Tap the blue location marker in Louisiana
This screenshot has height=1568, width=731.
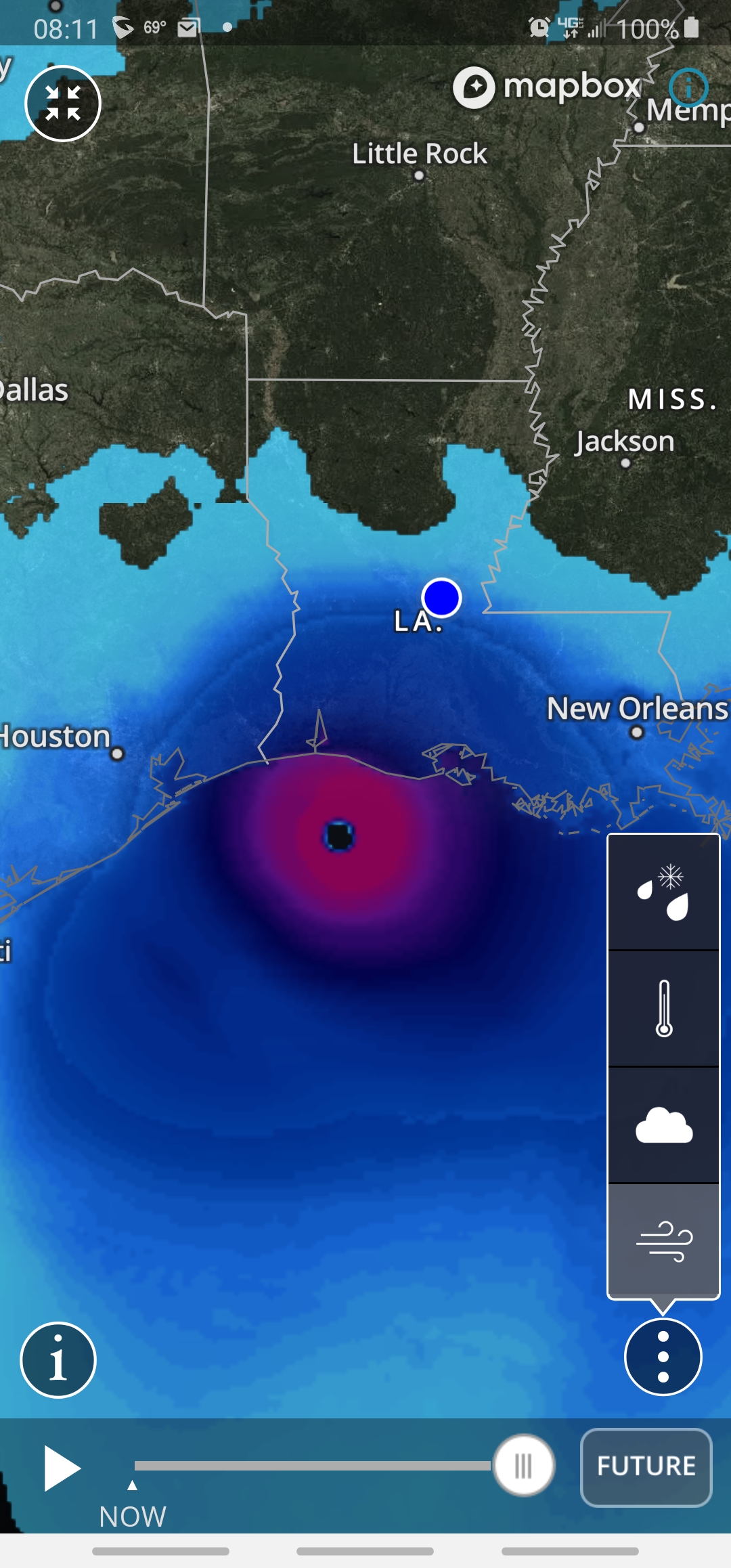coord(441,598)
